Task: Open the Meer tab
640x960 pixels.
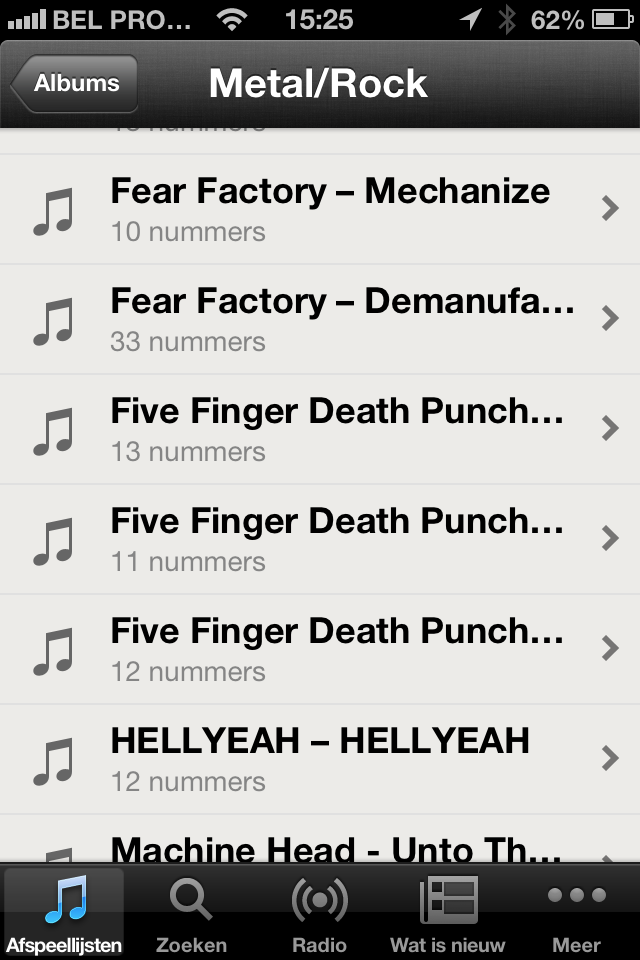Action: coord(576,913)
